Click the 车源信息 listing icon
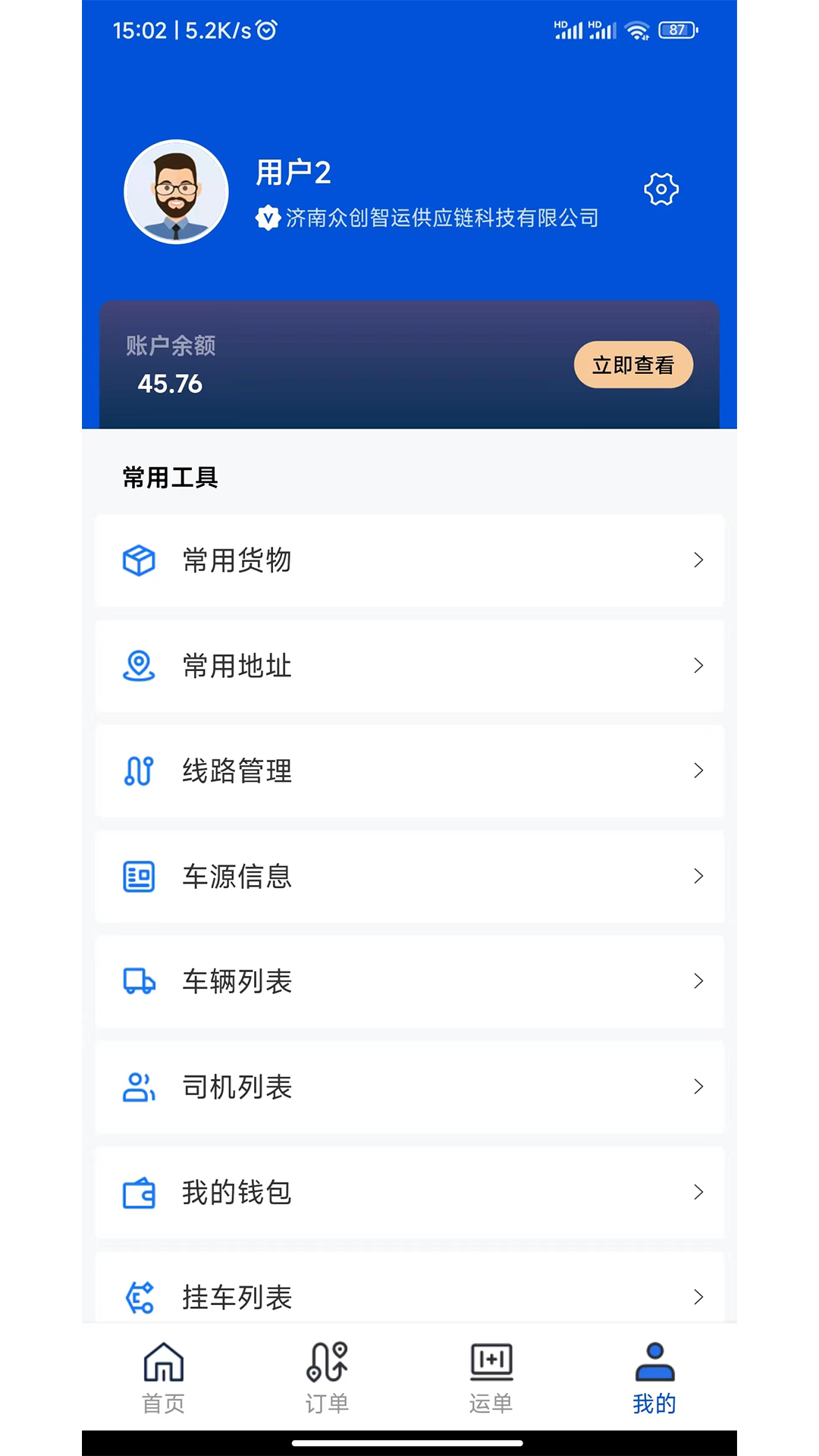The width and height of the screenshot is (819, 1456). tap(139, 877)
